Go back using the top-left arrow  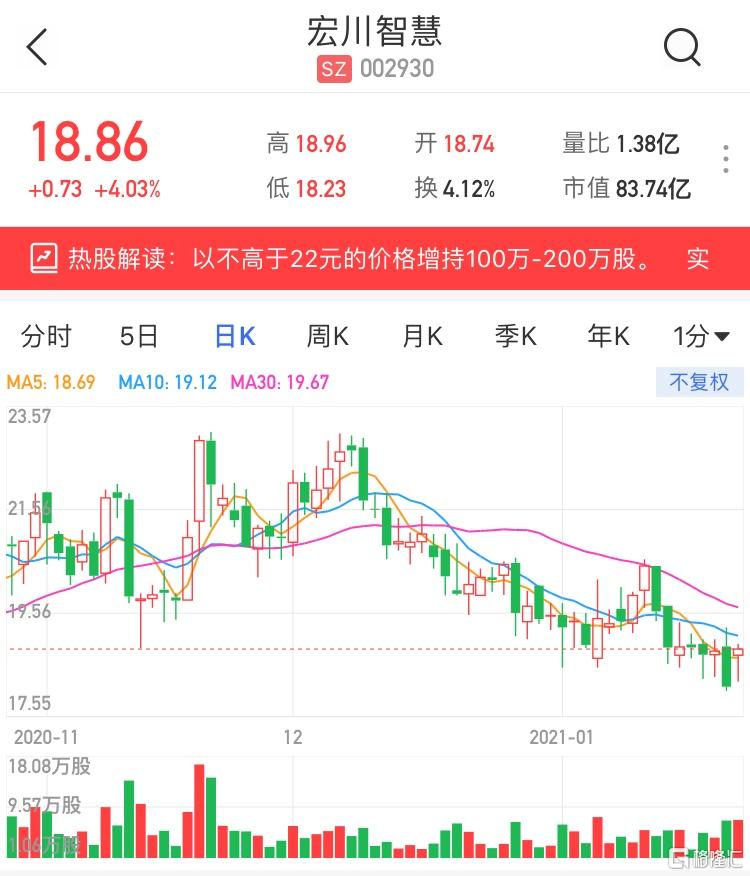38,47
